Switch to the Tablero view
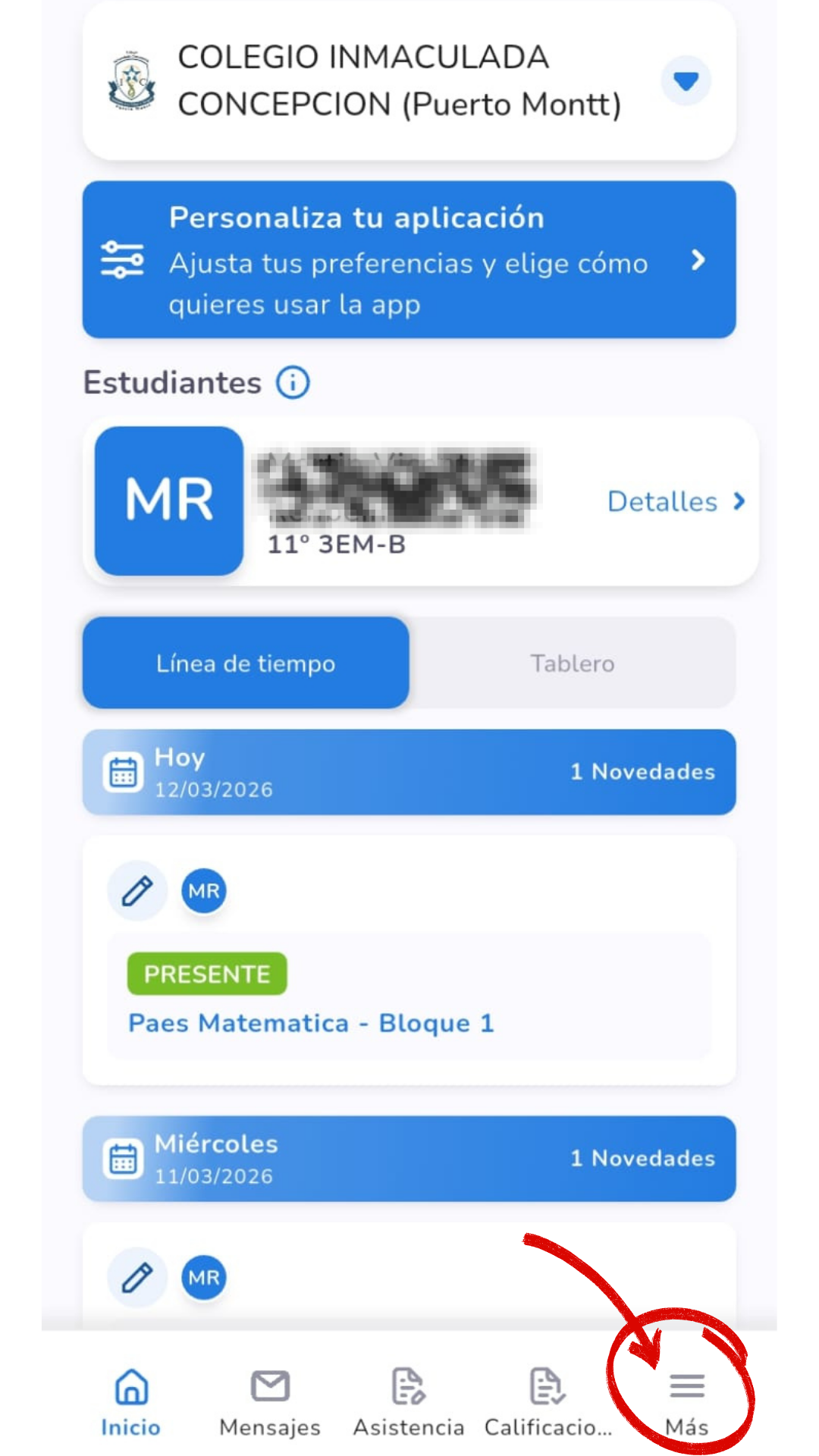 coord(572,663)
